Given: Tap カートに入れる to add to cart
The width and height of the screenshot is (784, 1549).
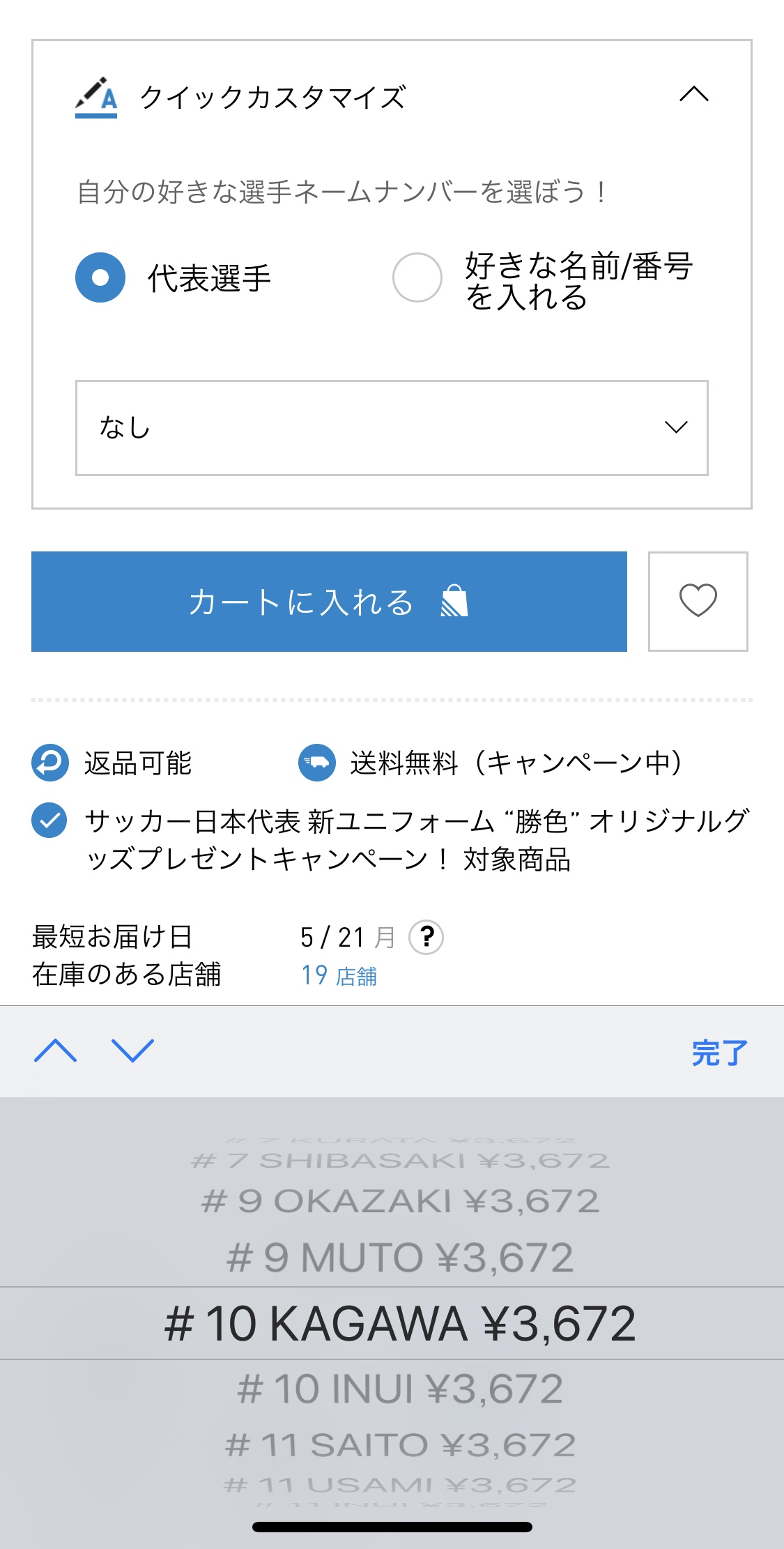Looking at the screenshot, I should pos(329,602).
